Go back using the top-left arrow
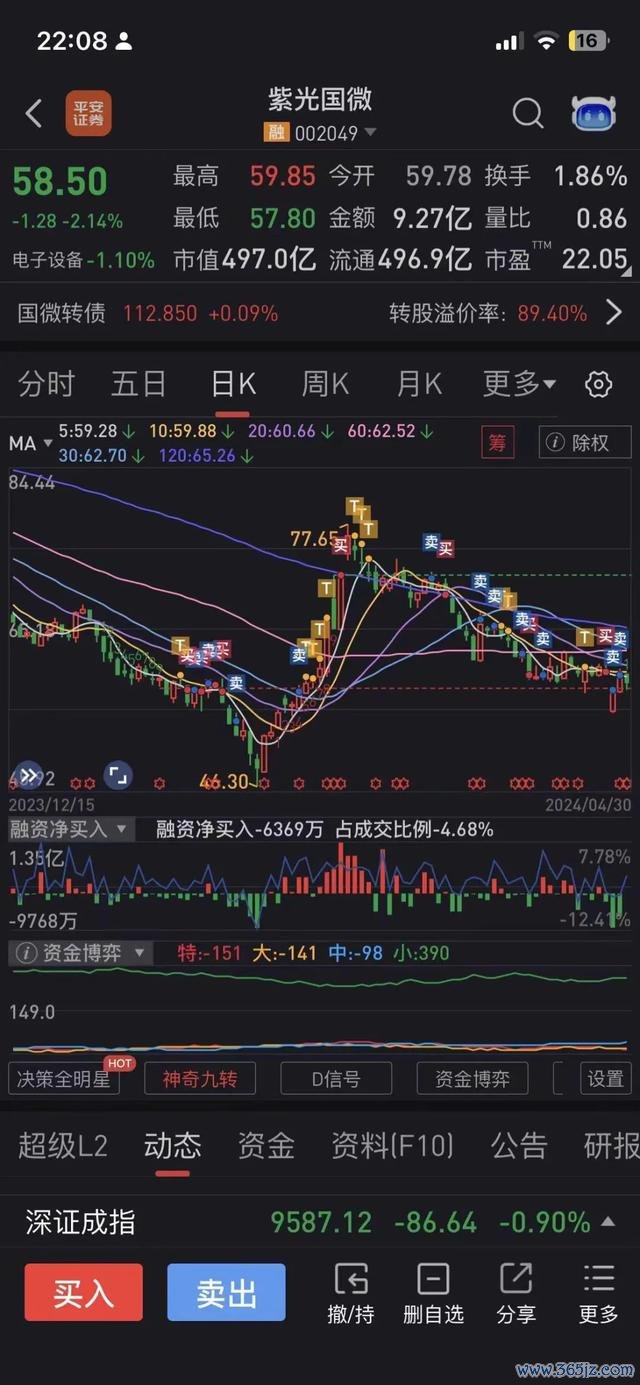Screen dimensions: 640x1385 pyautogui.click(x=34, y=113)
